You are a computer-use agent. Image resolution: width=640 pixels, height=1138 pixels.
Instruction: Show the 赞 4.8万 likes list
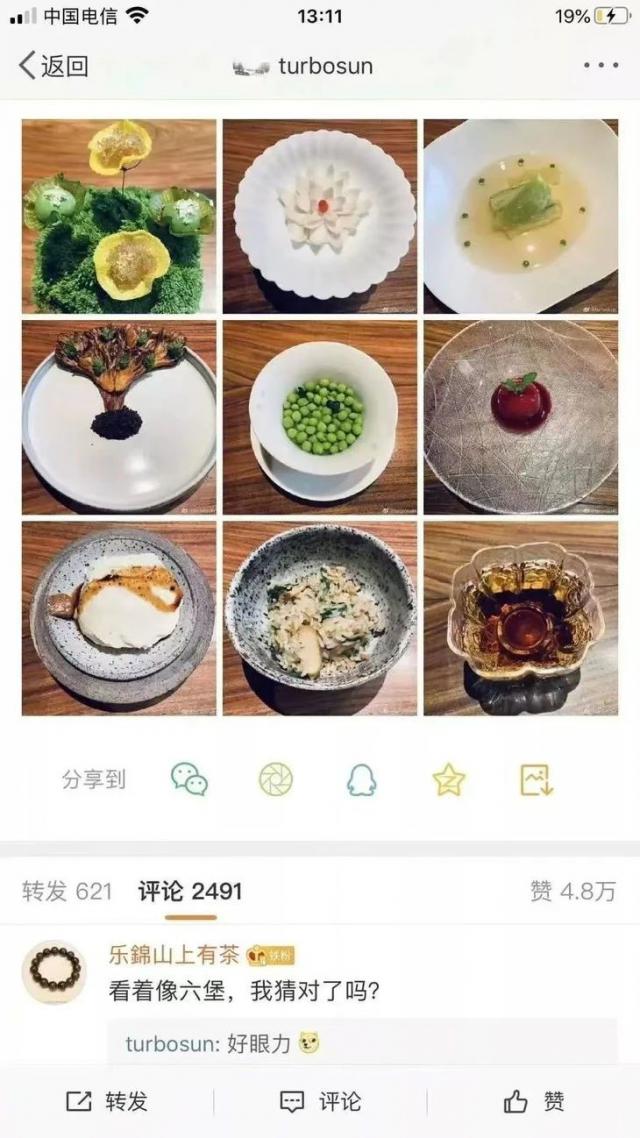click(x=572, y=891)
